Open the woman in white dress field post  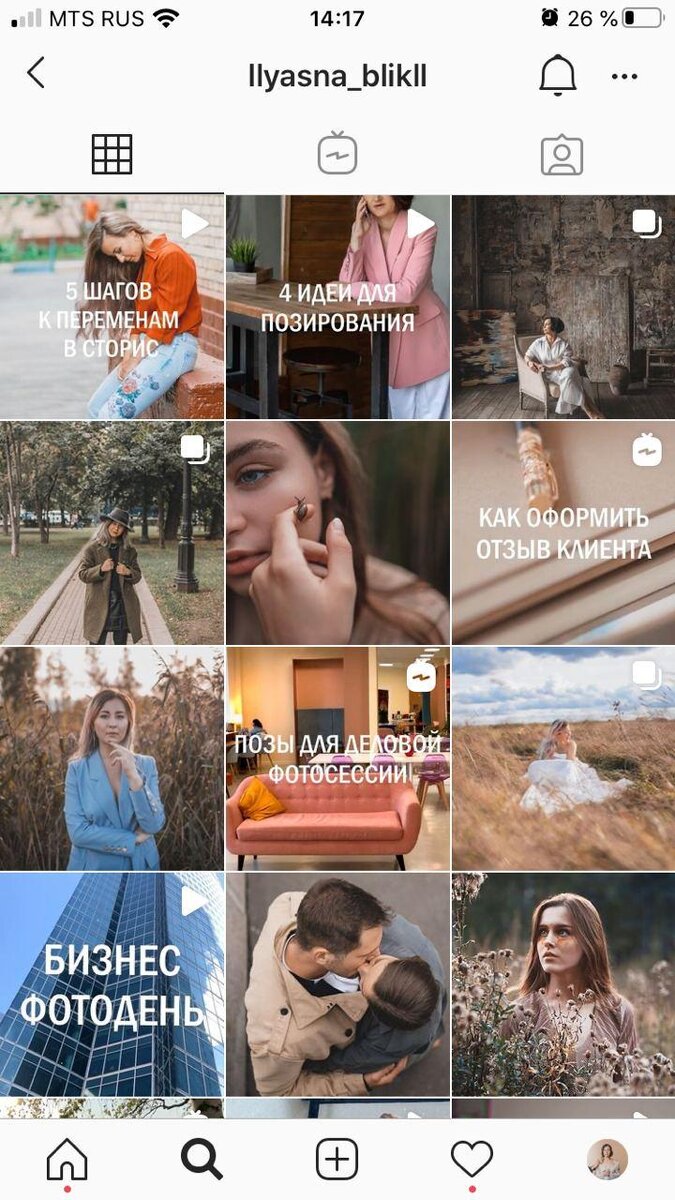pyautogui.click(x=563, y=758)
